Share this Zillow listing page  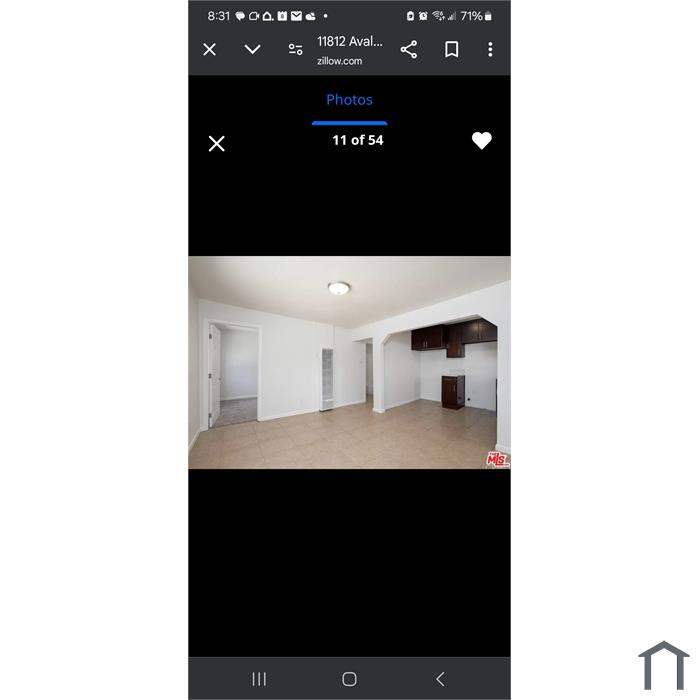click(x=409, y=49)
